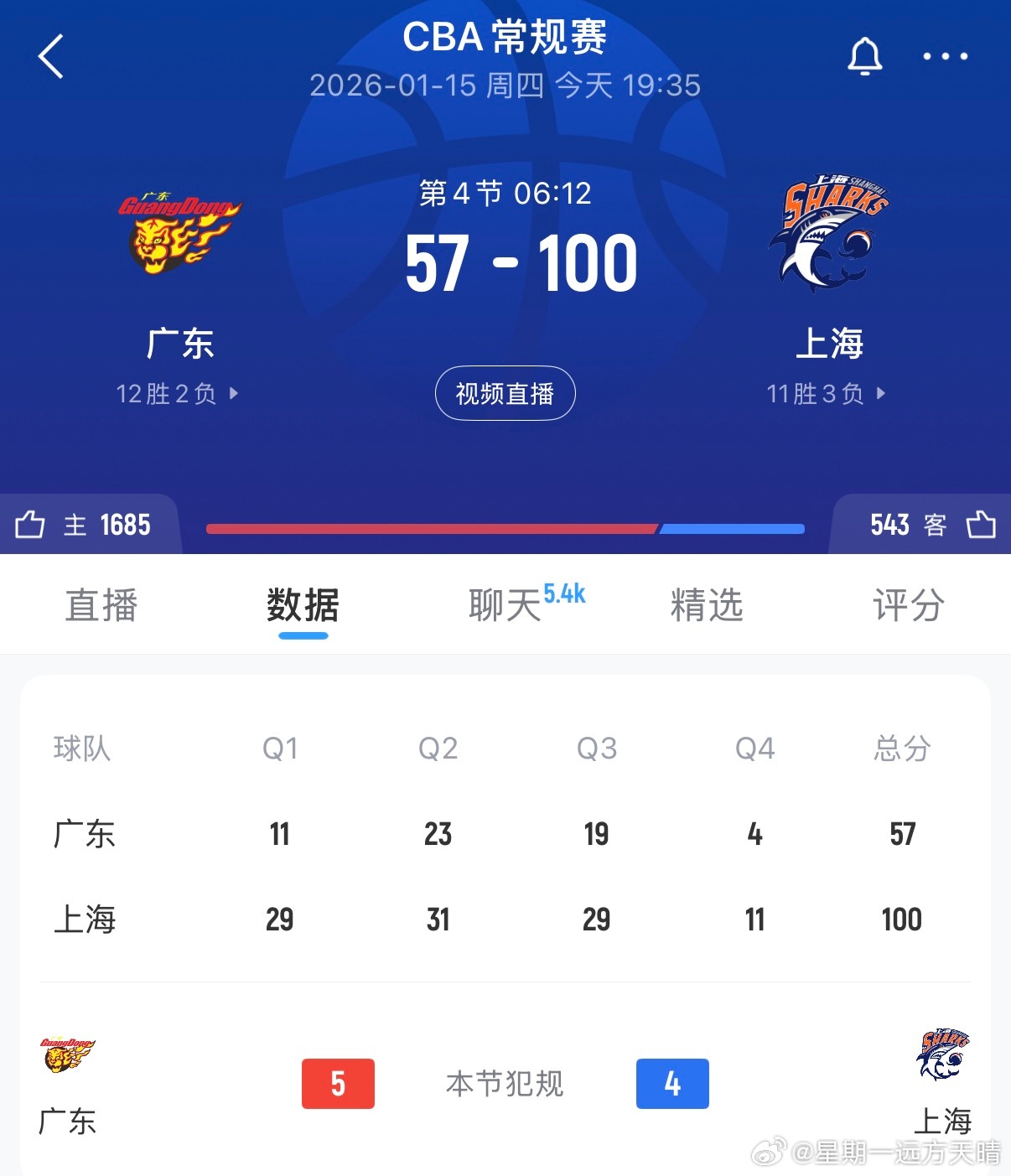Screen dimensions: 1011x1176
Task: Switch to the 直播 live tab
Action: (x=101, y=608)
